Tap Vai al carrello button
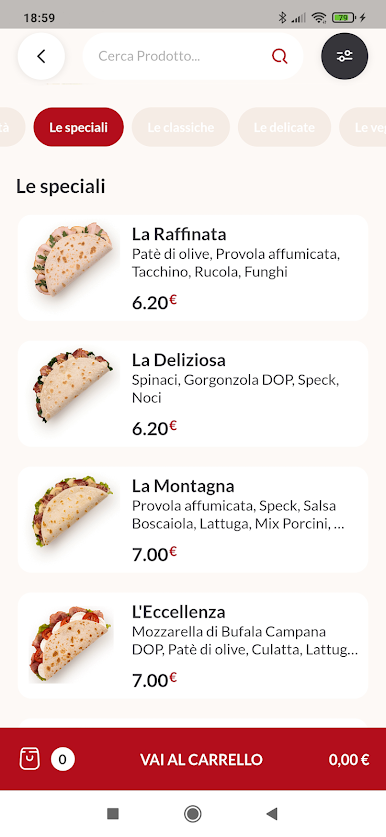The width and height of the screenshot is (386, 837). (x=193, y=759)
